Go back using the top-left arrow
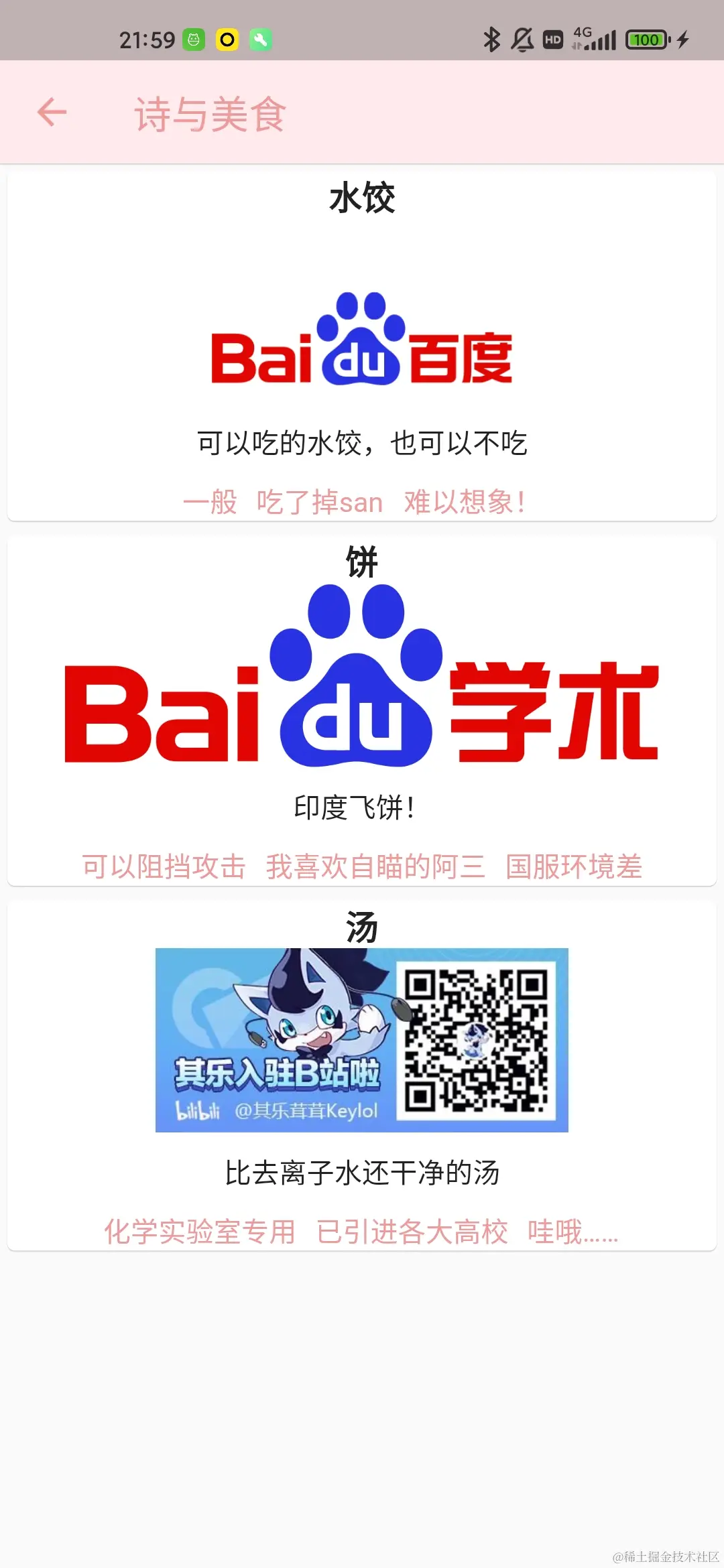724x1568 pixels. [x=52, y=112]
